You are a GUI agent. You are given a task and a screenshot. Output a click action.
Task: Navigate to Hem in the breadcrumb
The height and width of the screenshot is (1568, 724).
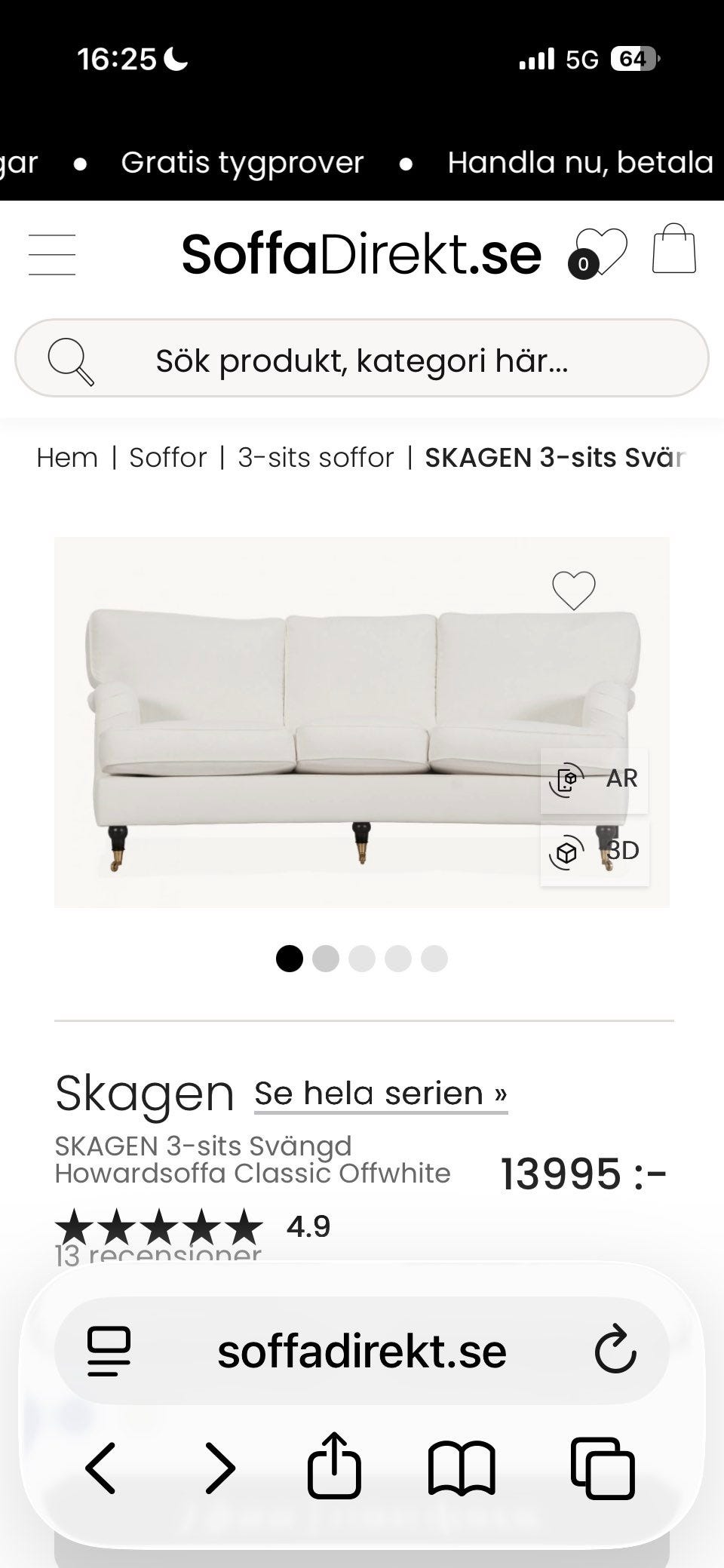tap(66, 457)
